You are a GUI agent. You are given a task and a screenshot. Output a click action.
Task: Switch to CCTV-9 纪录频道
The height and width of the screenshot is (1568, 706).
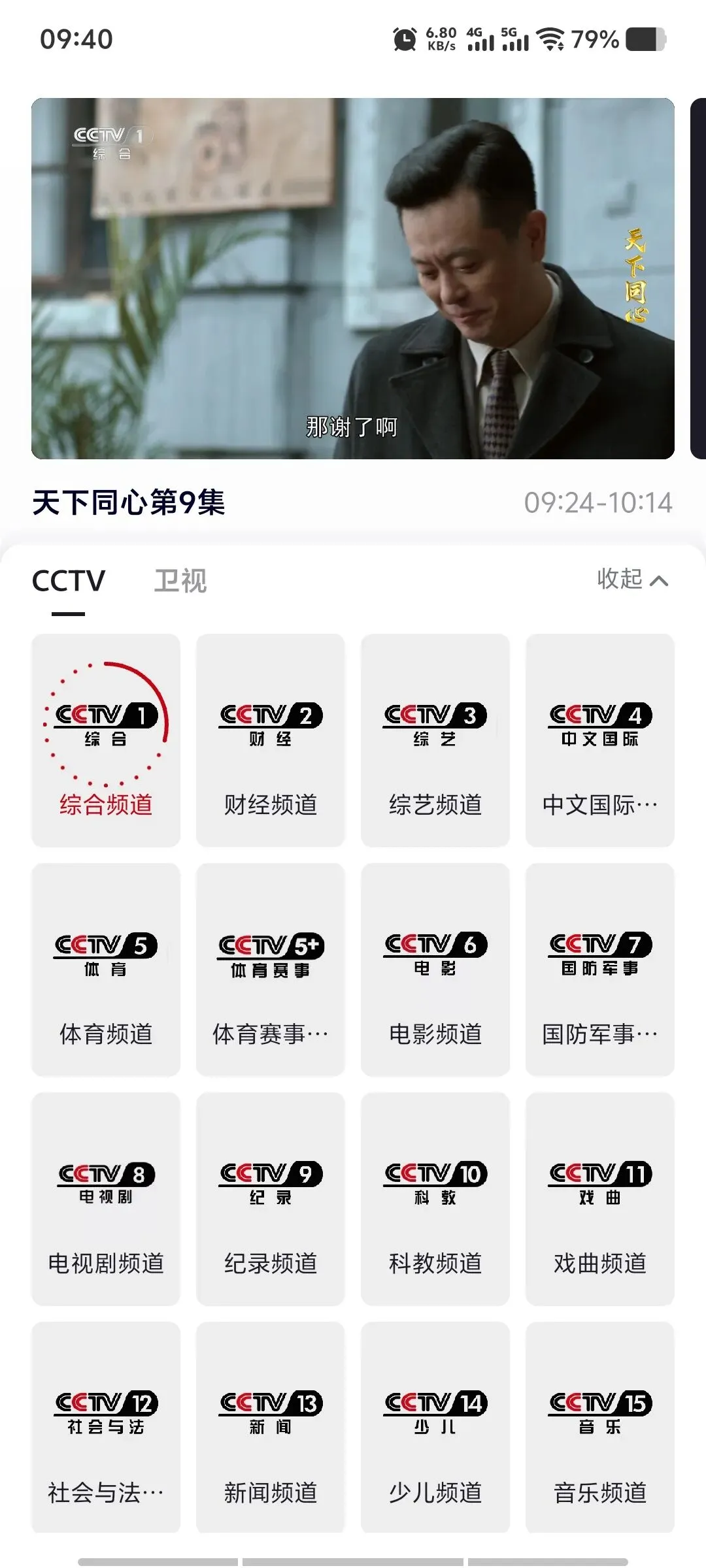271,1199
